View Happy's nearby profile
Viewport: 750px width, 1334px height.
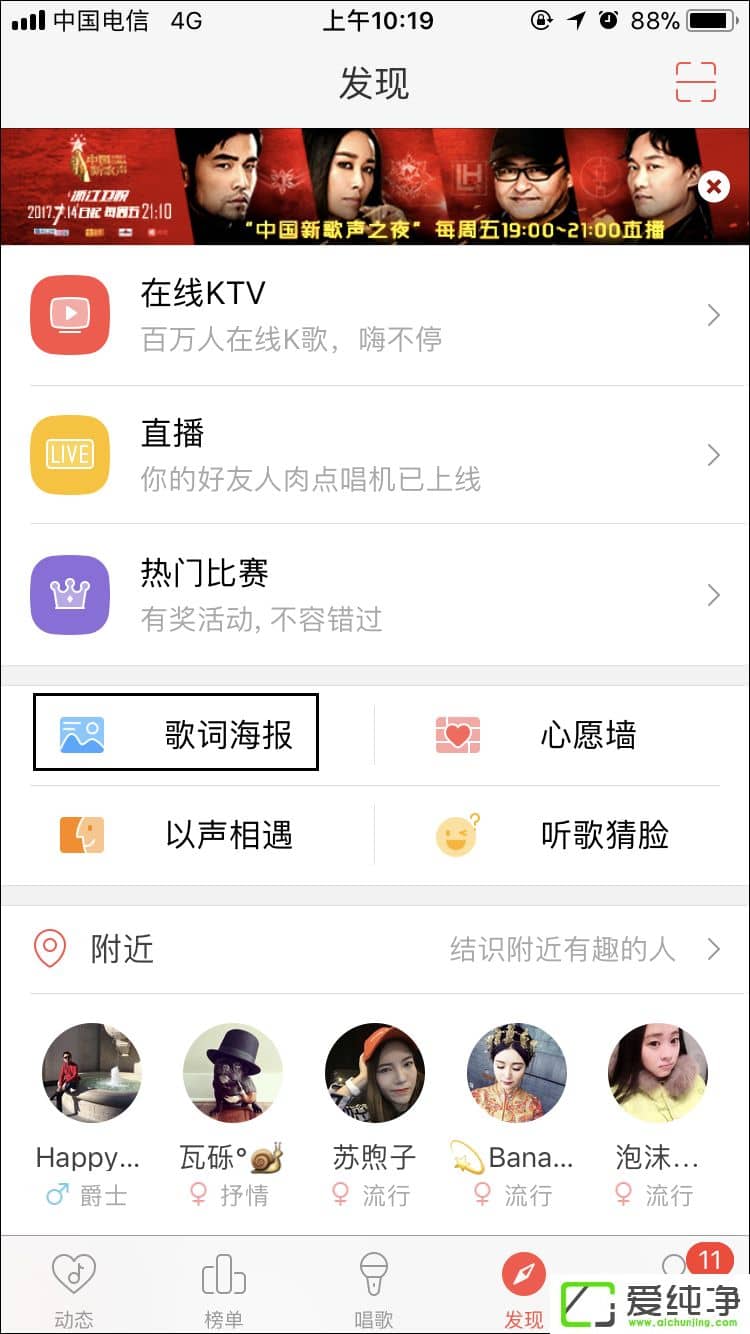click(x=91, y=1073)
